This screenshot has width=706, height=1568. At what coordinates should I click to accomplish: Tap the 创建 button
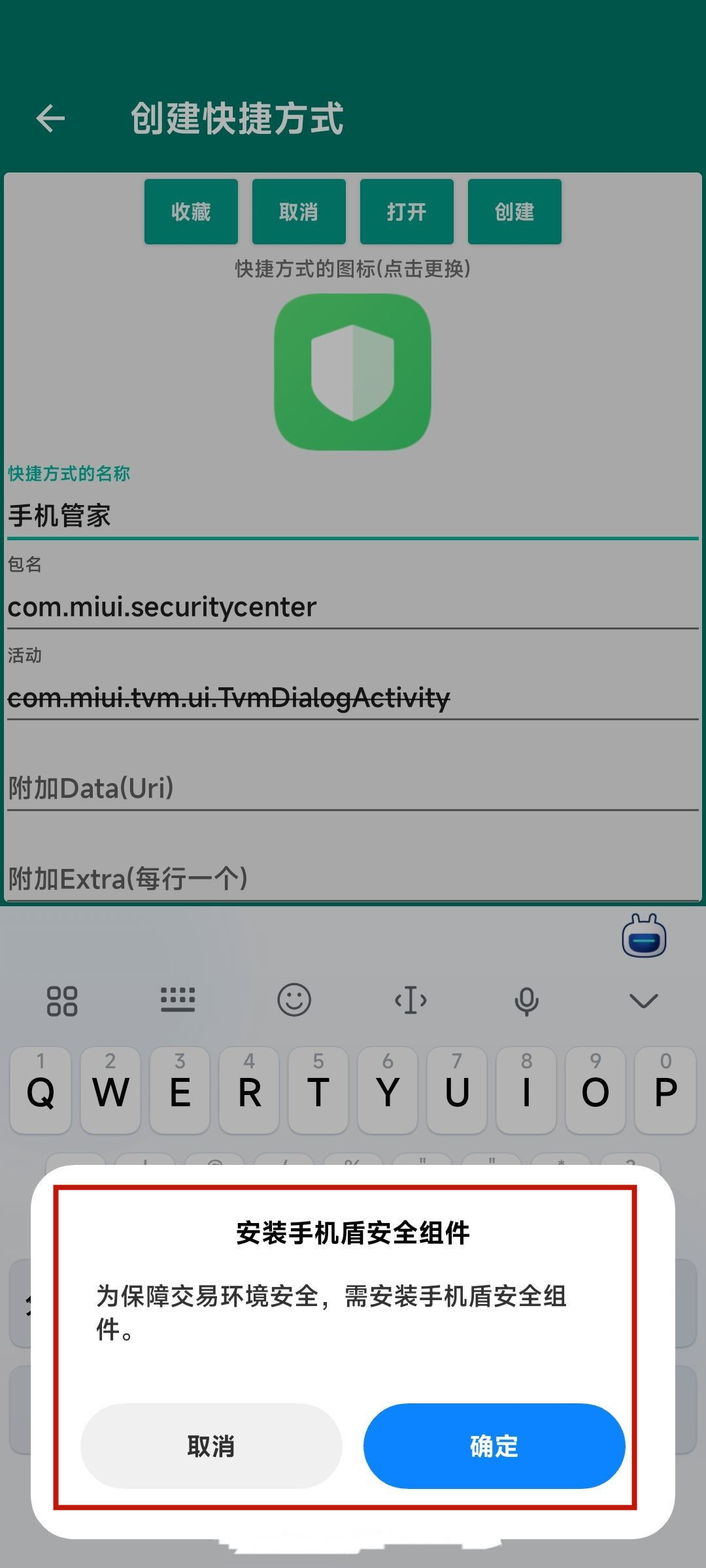click(x=514, y=212)
